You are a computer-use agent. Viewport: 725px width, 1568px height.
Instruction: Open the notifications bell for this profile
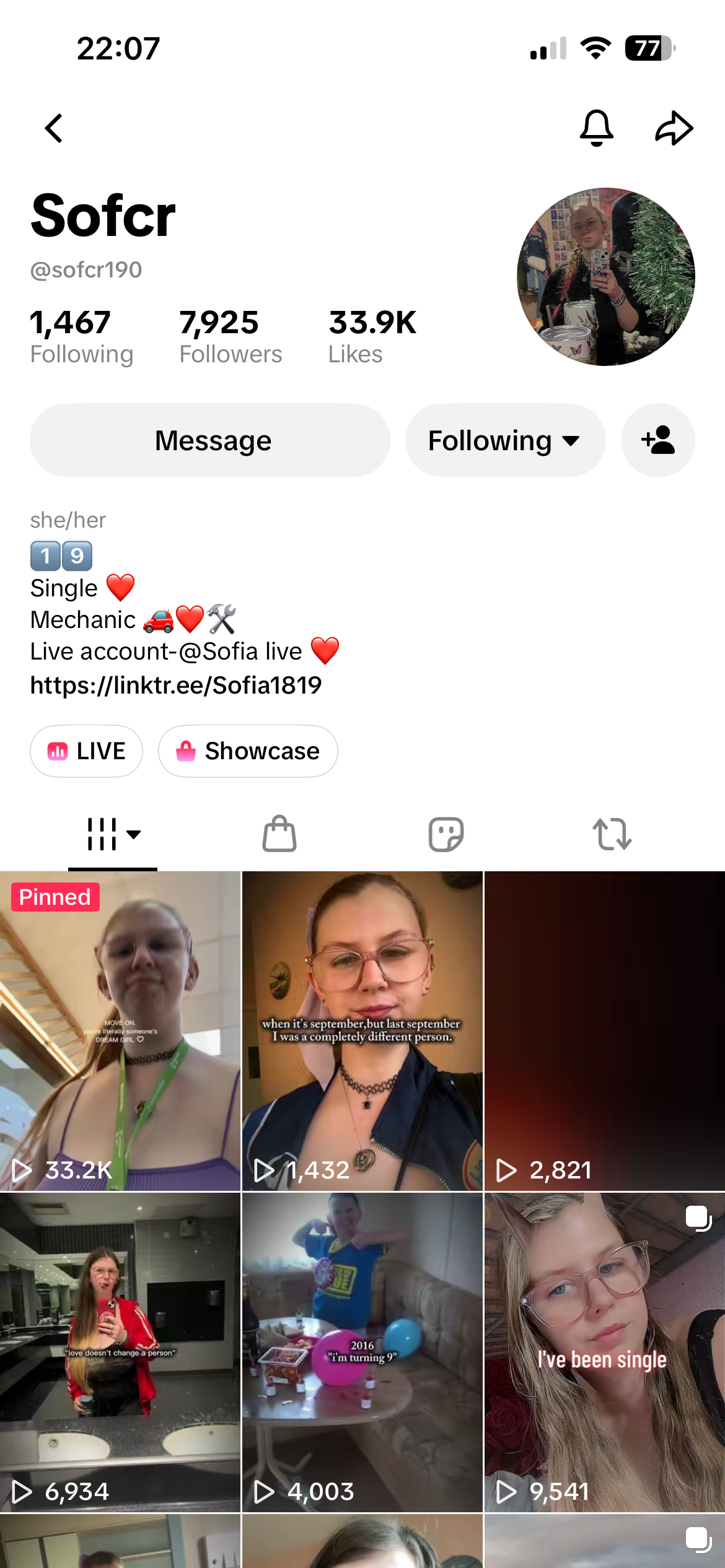point(596,128)
